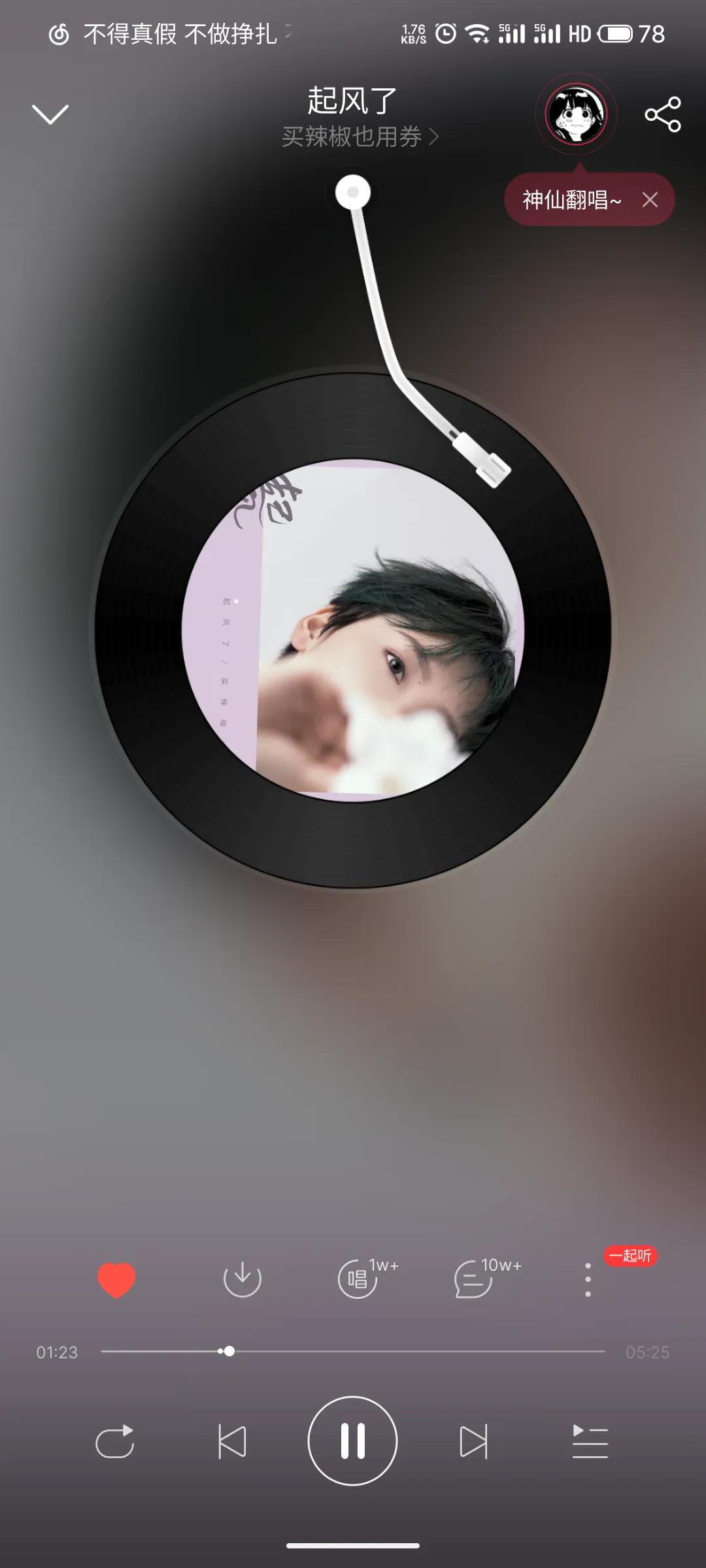Screen dimensions: 706x1568
Task: Open artist 买辣椒也用券 page
Action: [359, 137]
